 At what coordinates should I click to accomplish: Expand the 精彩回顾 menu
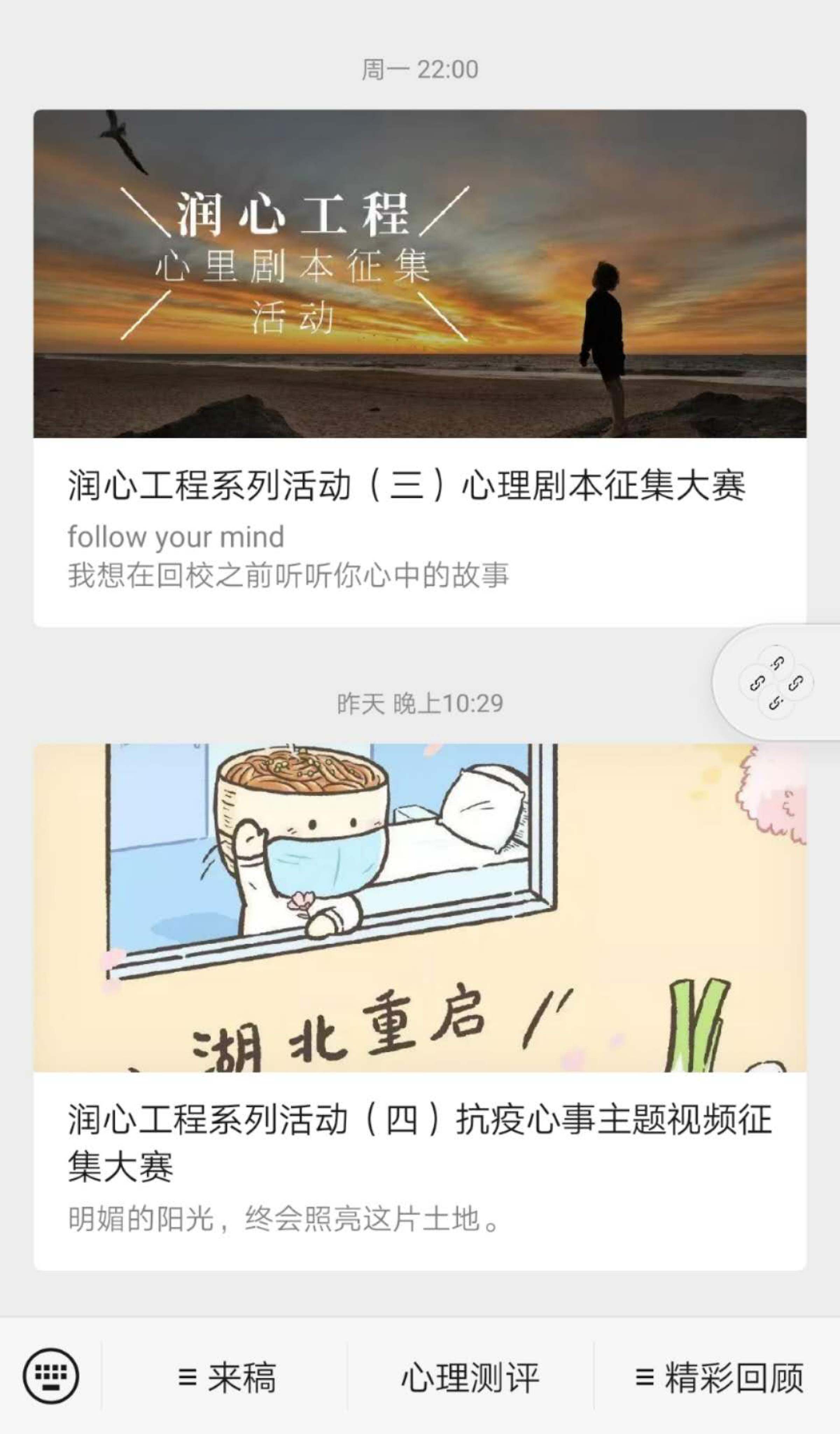click(x=720, y=1378)
